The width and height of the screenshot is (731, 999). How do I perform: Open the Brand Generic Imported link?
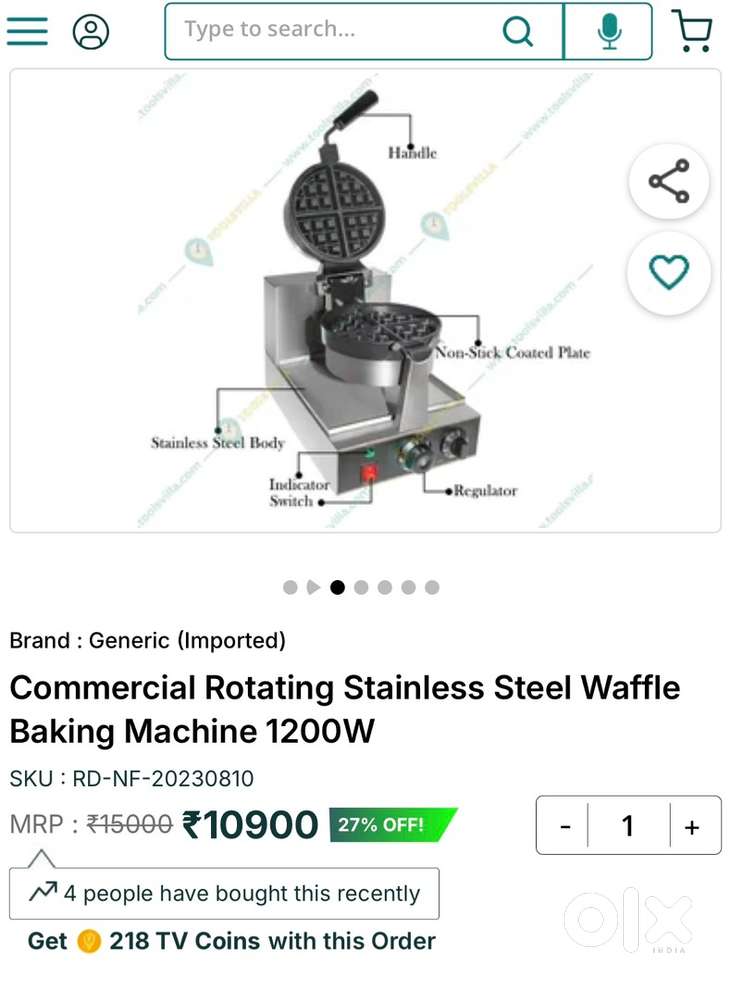point(148,640)
